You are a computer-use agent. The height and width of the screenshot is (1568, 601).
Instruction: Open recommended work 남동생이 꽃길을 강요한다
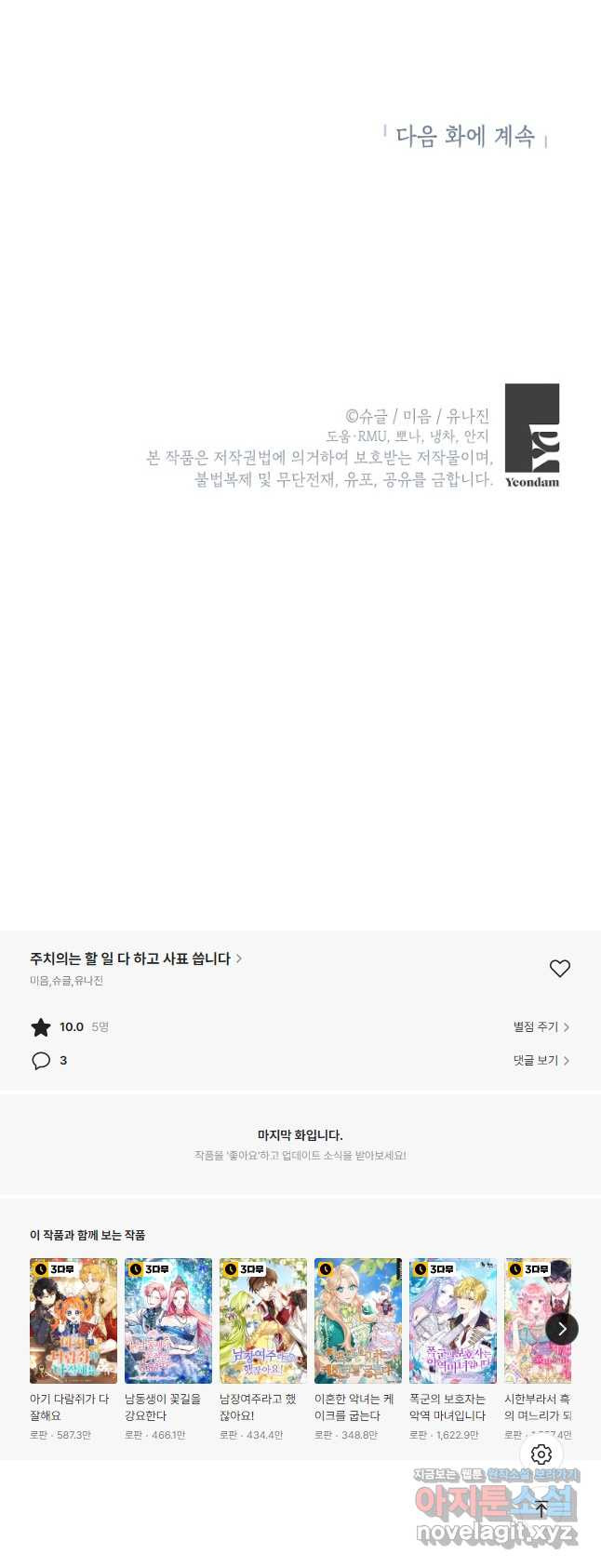pos(168,1320)
